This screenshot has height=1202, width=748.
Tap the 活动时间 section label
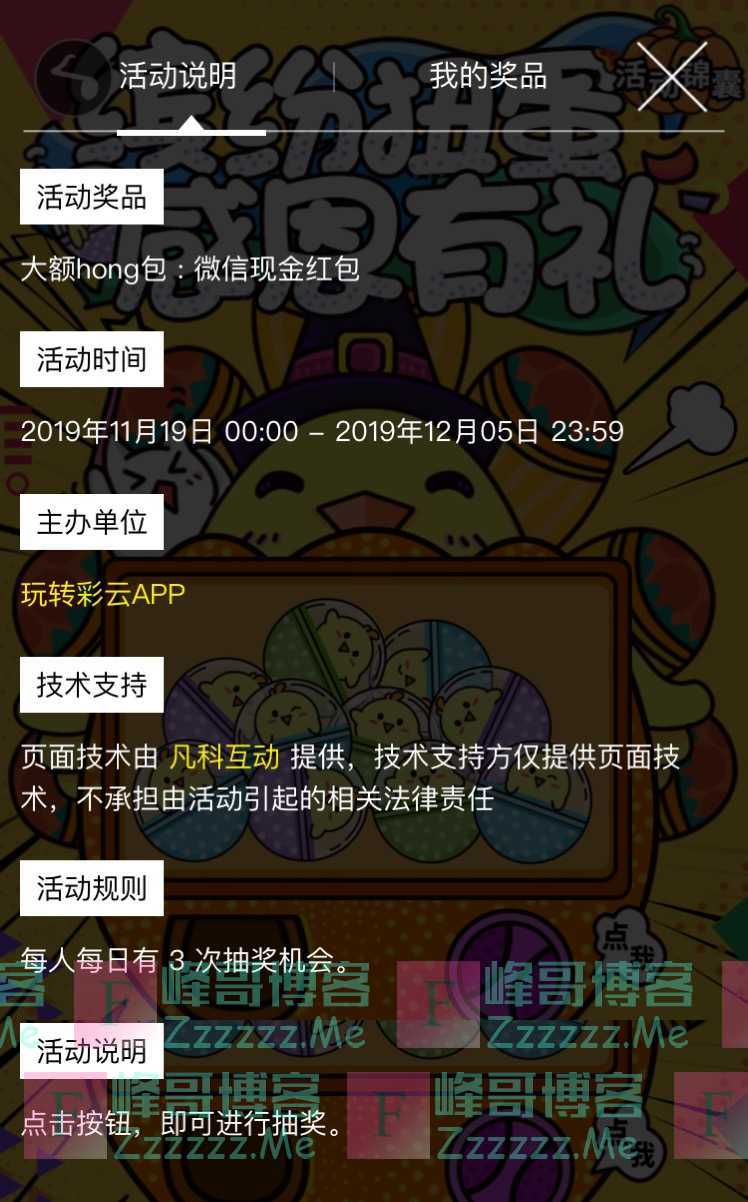[x=91, y=359]
